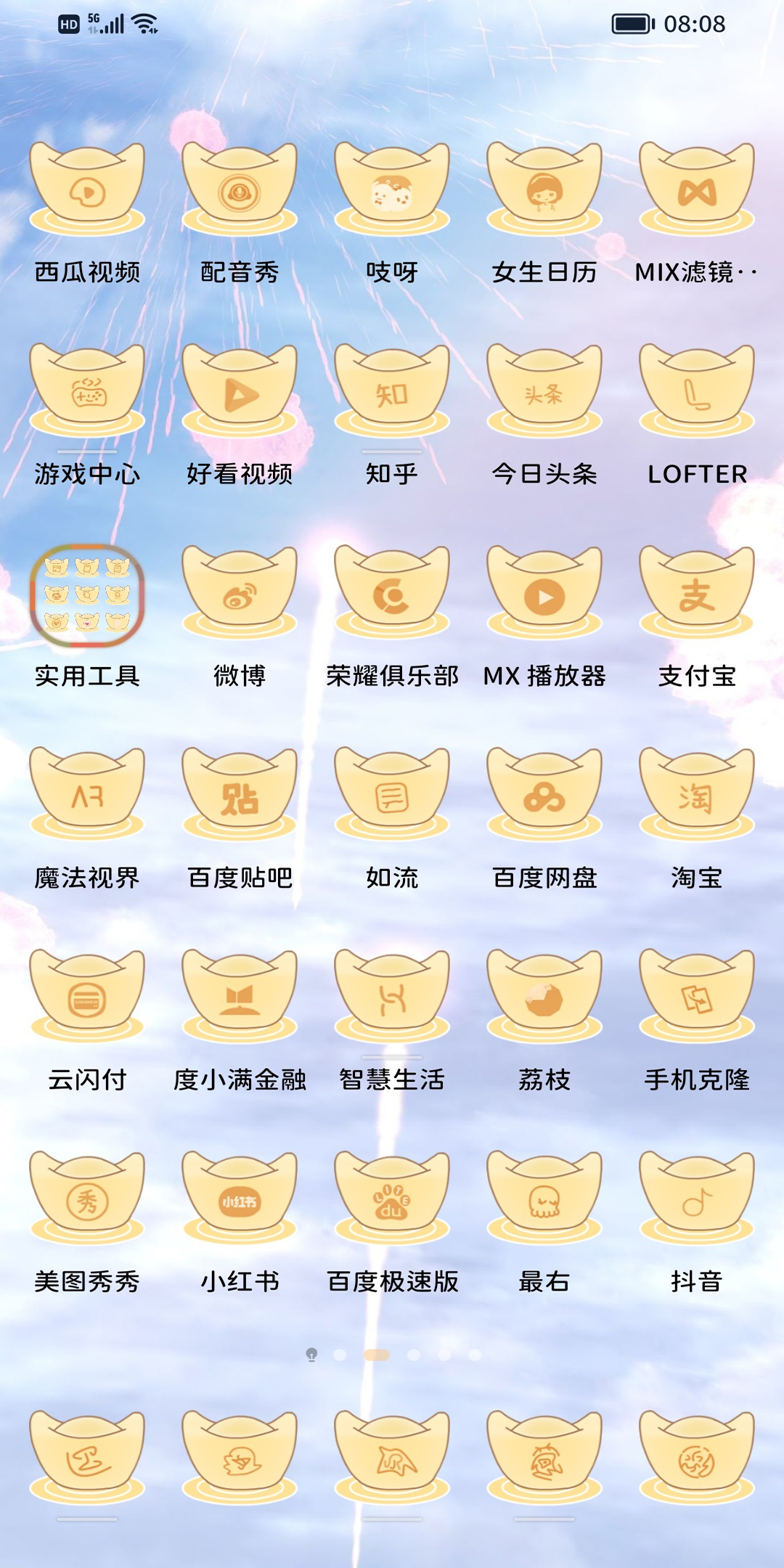Open 云闪付 payment app
This screenshot has width=784, height=1568.
[x=87, y=999]
